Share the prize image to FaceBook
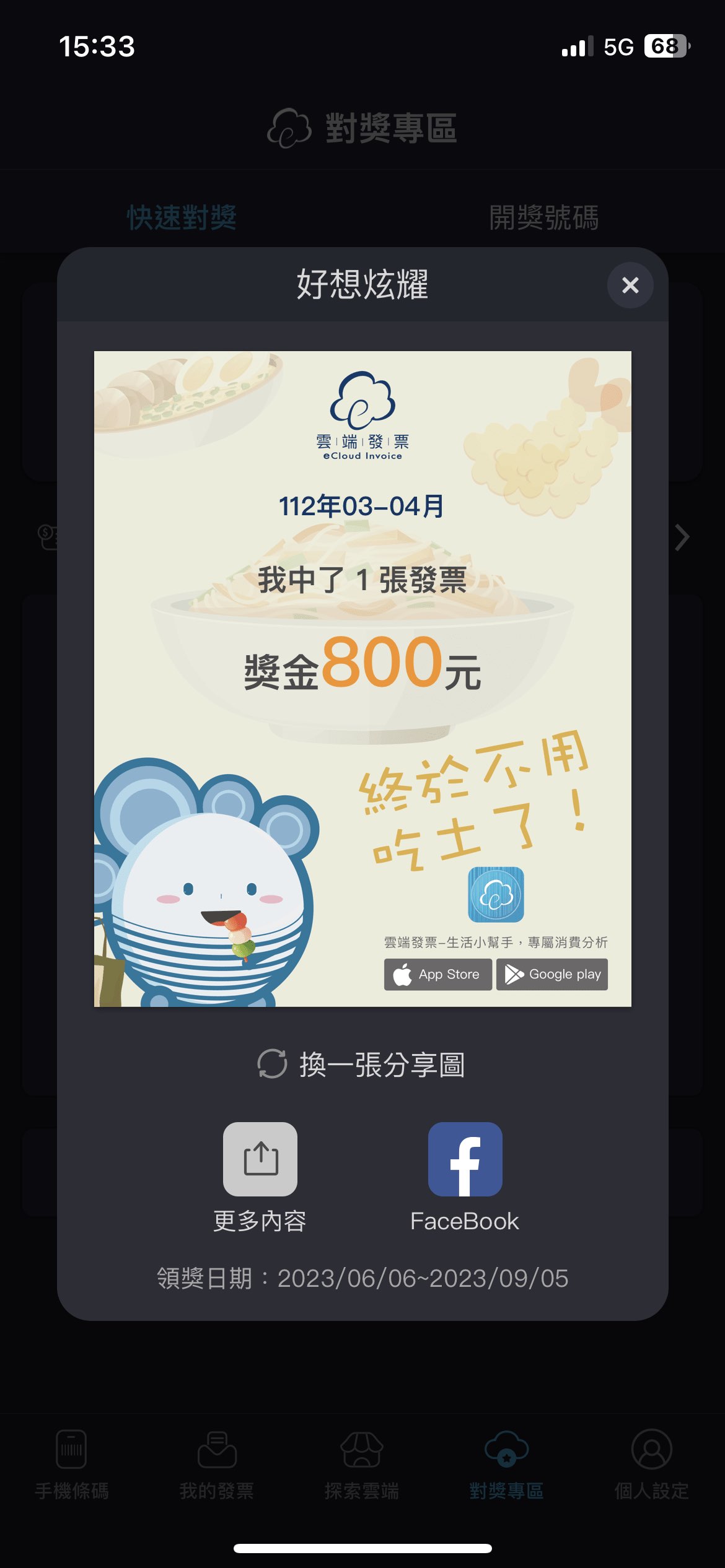The height and width of the screenshot is (1568, 725). (465, 1159)
